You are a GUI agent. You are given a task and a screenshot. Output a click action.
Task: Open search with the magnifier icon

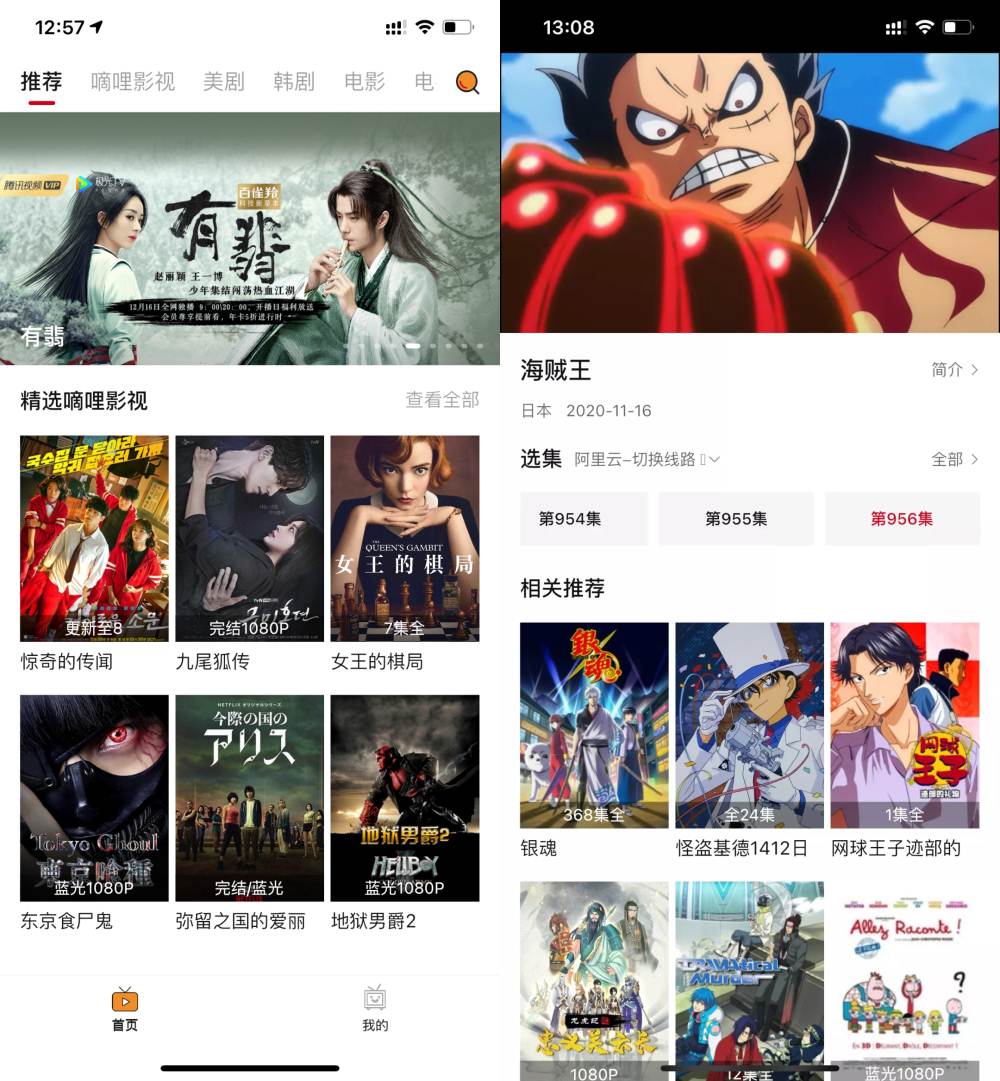(466, 82)
